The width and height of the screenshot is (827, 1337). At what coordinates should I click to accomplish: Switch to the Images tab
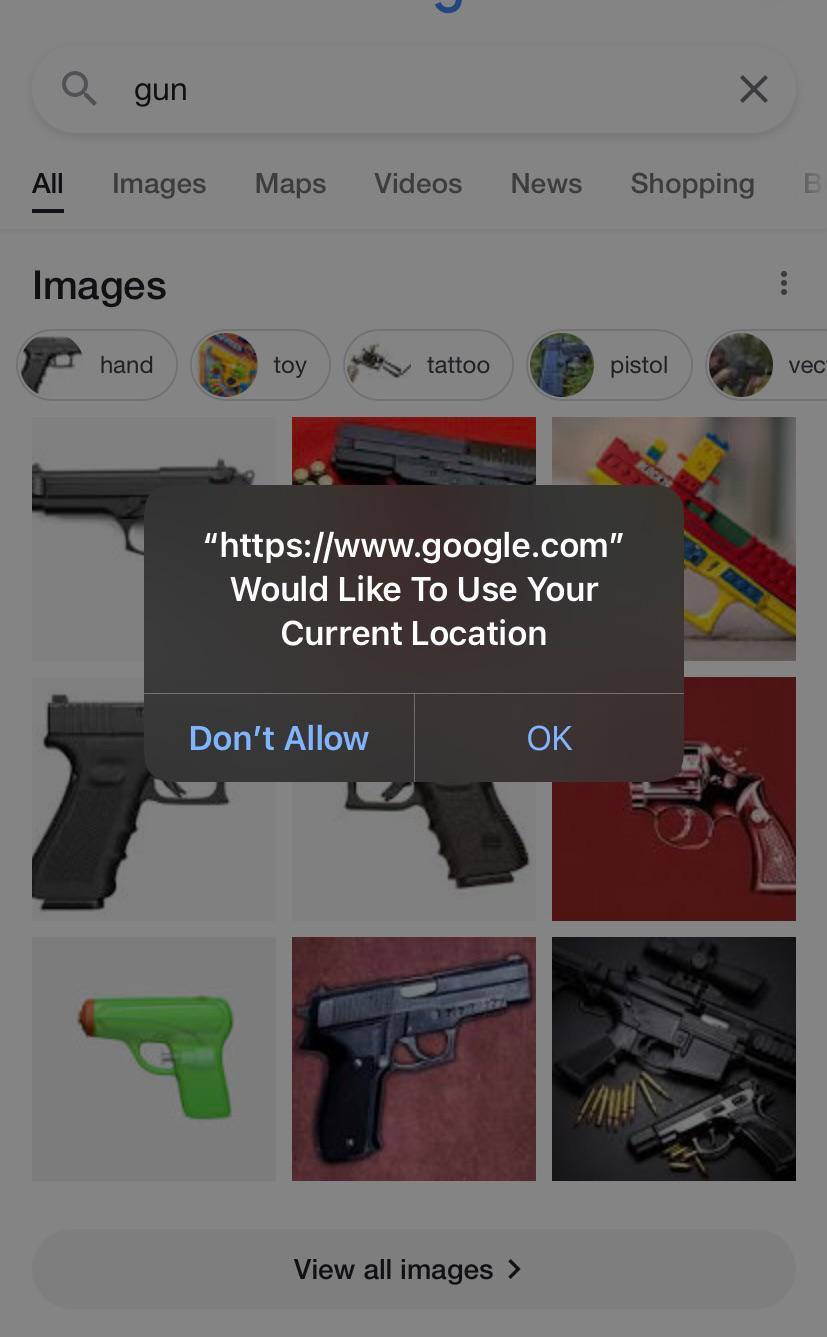point(159,184)
